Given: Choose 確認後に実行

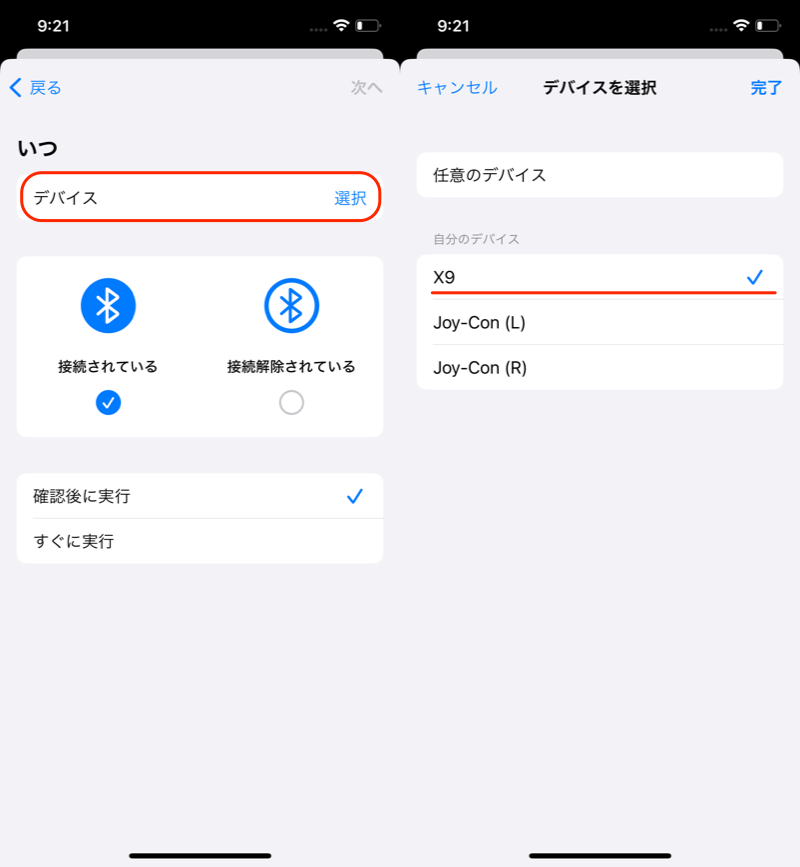Looking at the screenshot, I should point(200,496).
